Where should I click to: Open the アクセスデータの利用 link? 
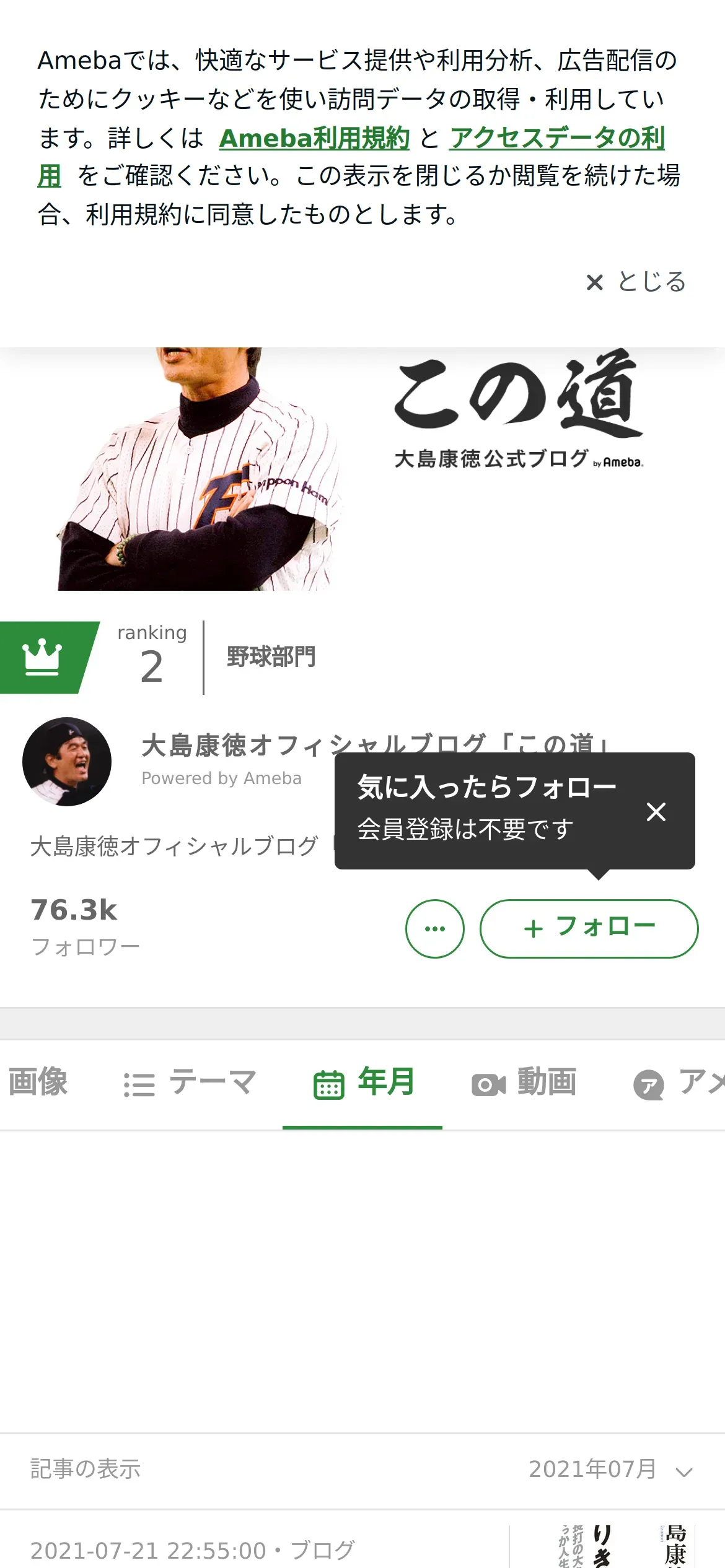click(x=556, y=138)
